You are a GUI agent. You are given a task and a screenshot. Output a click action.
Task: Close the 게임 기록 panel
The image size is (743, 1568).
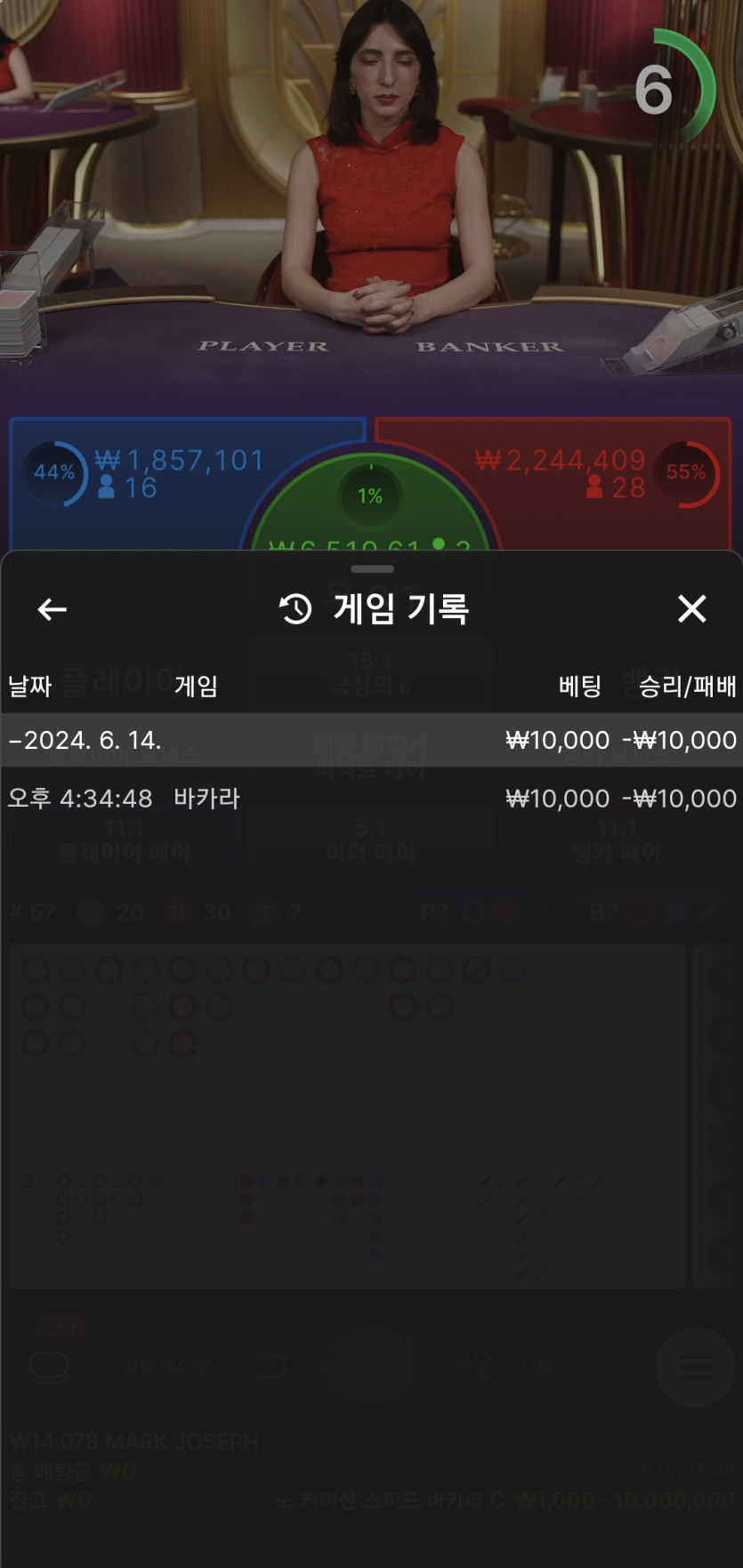(691, 609)
